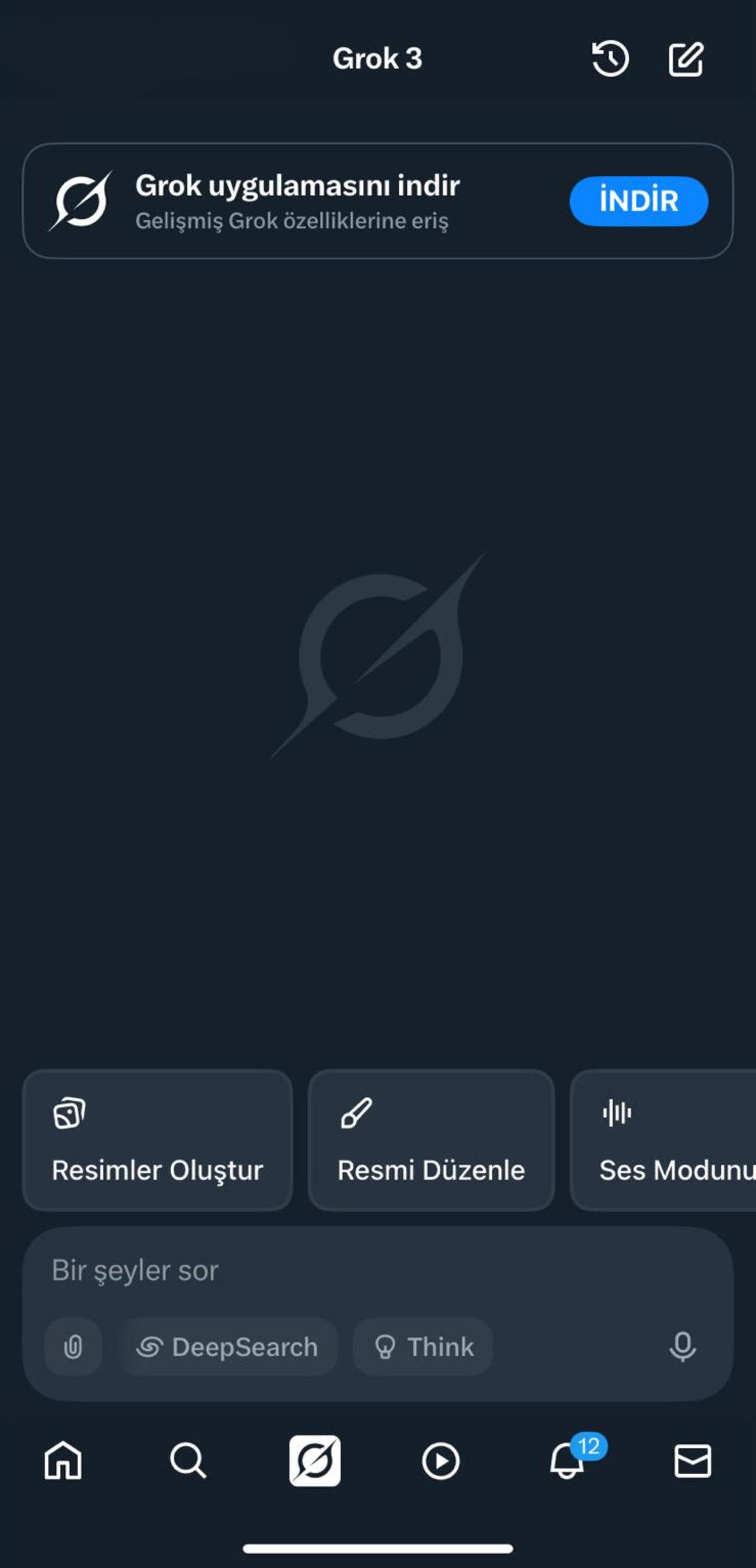Screen dimensions: 756x1568
Task: Go to the Home tab
Action: (x=63, y=1461)
